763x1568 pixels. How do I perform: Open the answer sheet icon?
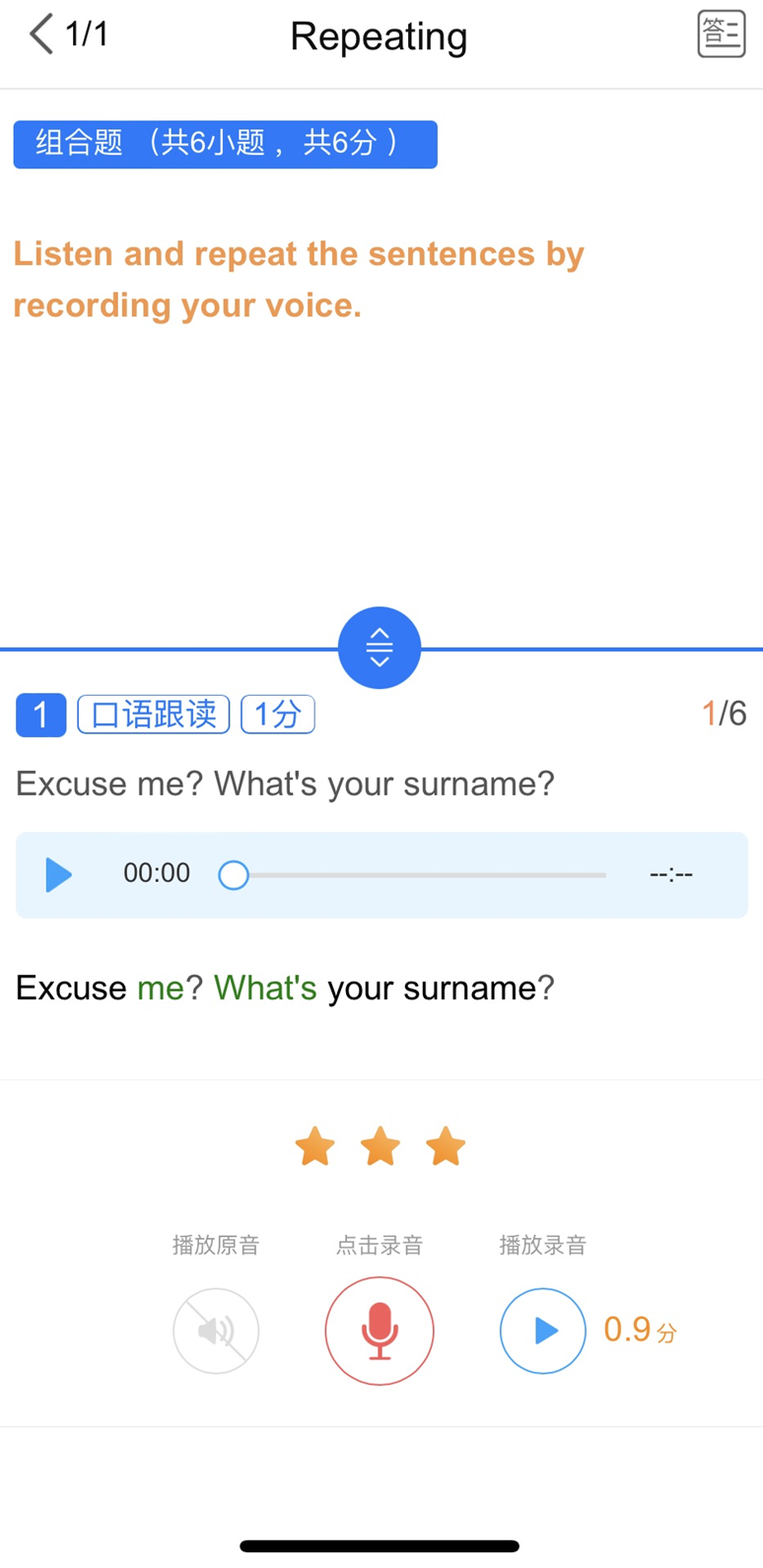pyautogui.click(x=721, y=34)
